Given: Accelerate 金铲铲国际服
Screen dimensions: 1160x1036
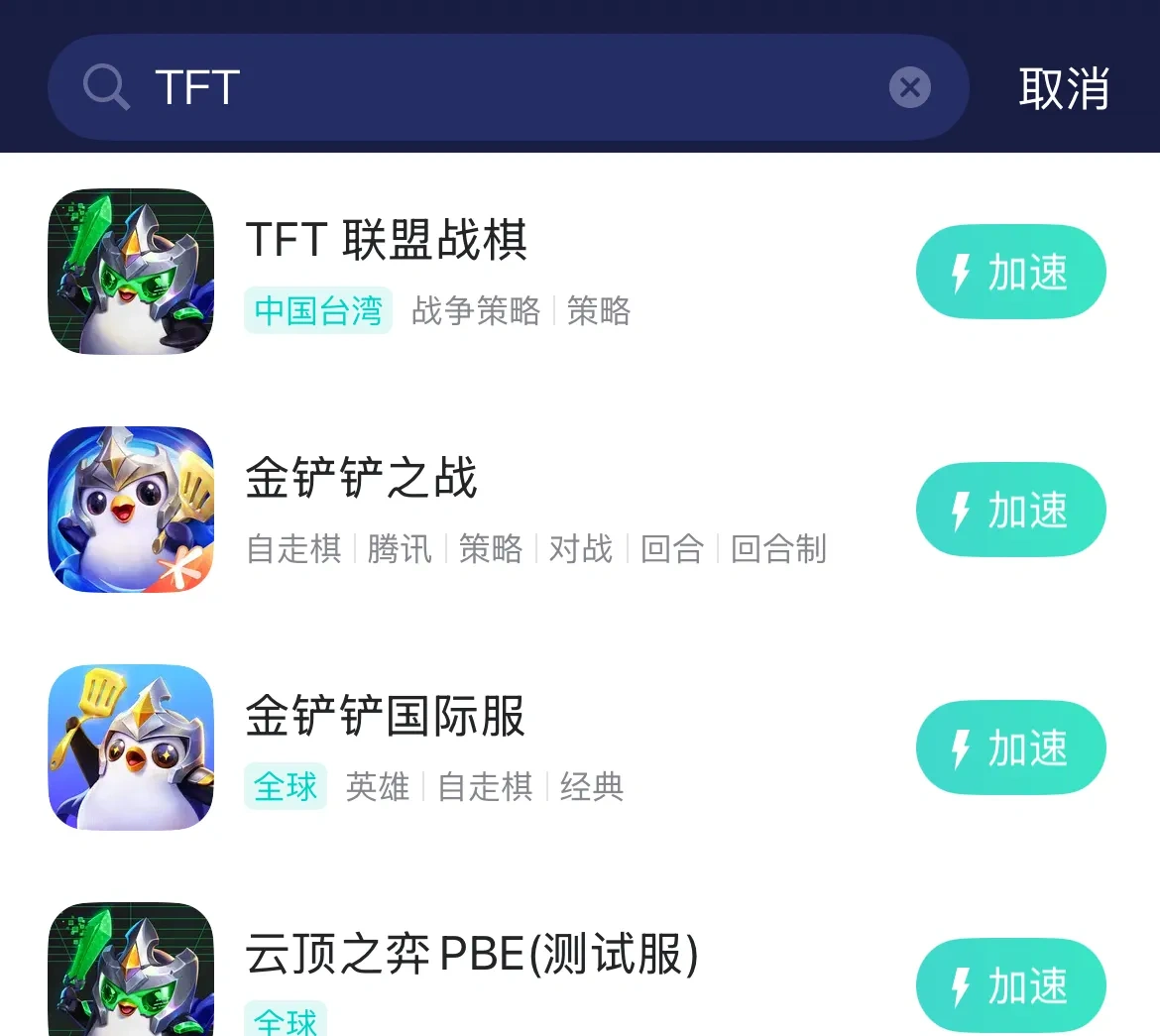Looking at the screenshot, I should point(1010,748).
